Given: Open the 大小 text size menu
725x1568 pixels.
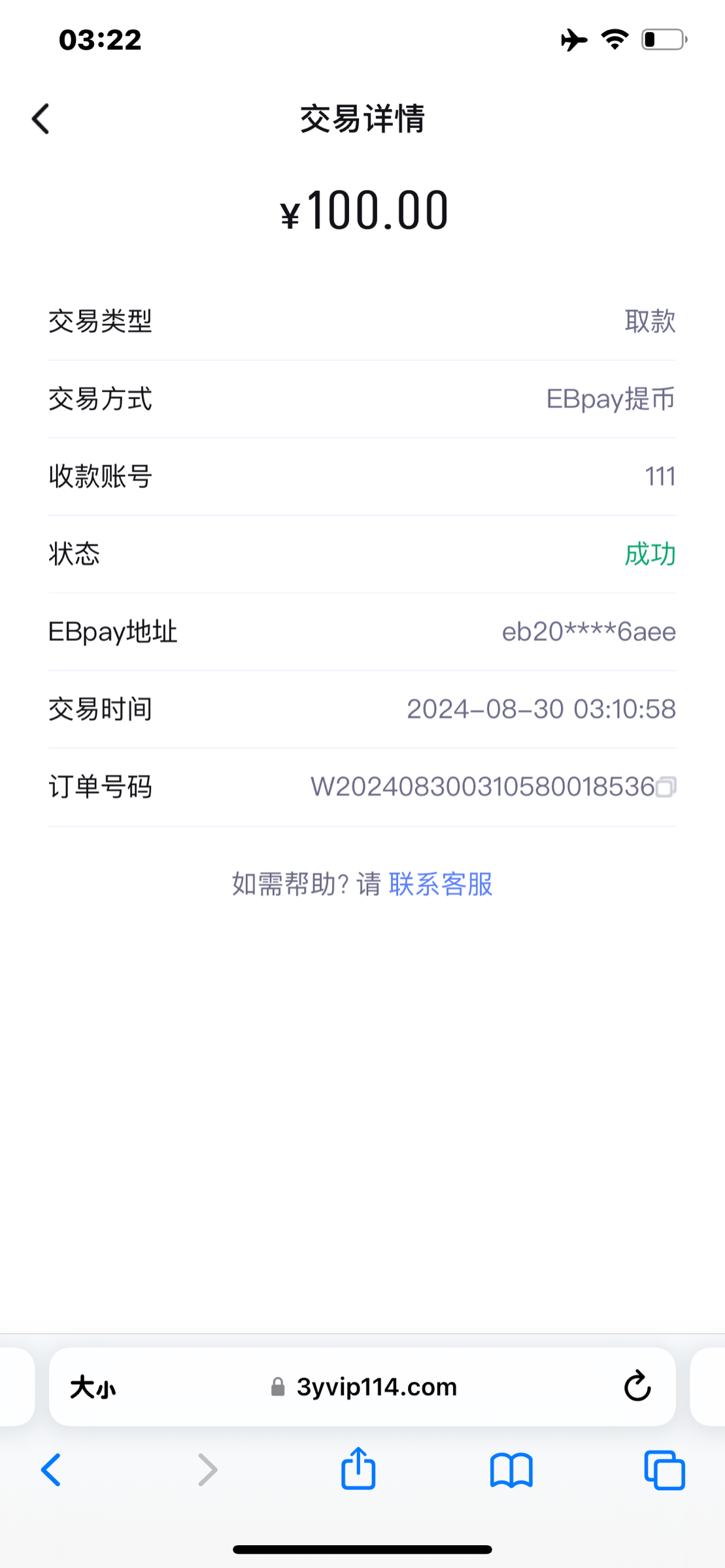Looking at the screenshot, I should coord(93,1386).
